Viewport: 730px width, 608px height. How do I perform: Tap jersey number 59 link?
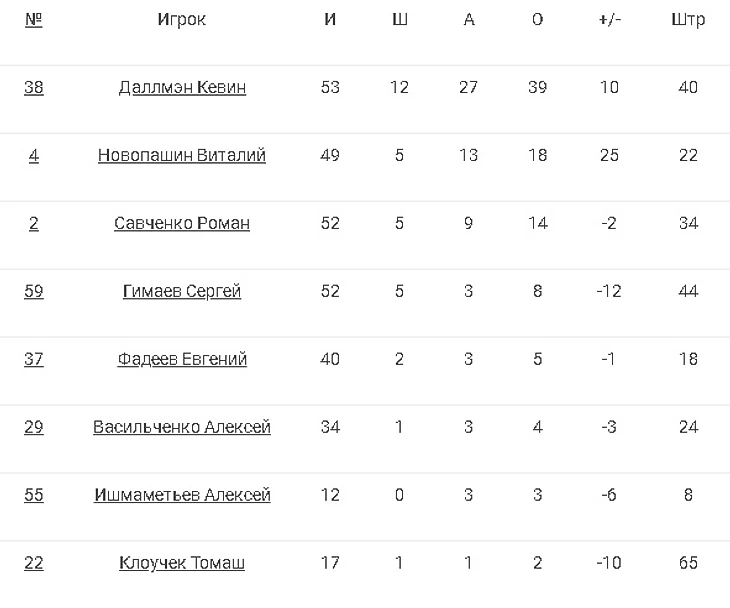34,292
